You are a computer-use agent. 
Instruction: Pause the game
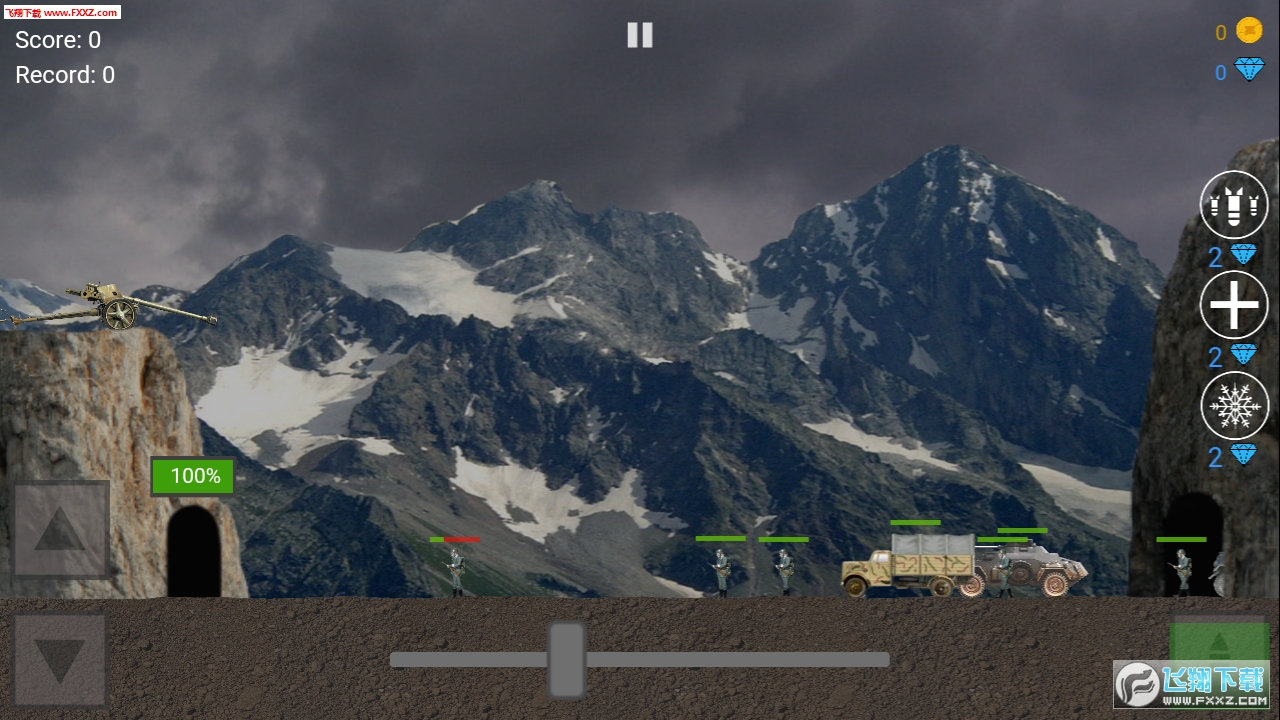coord(640,35)
